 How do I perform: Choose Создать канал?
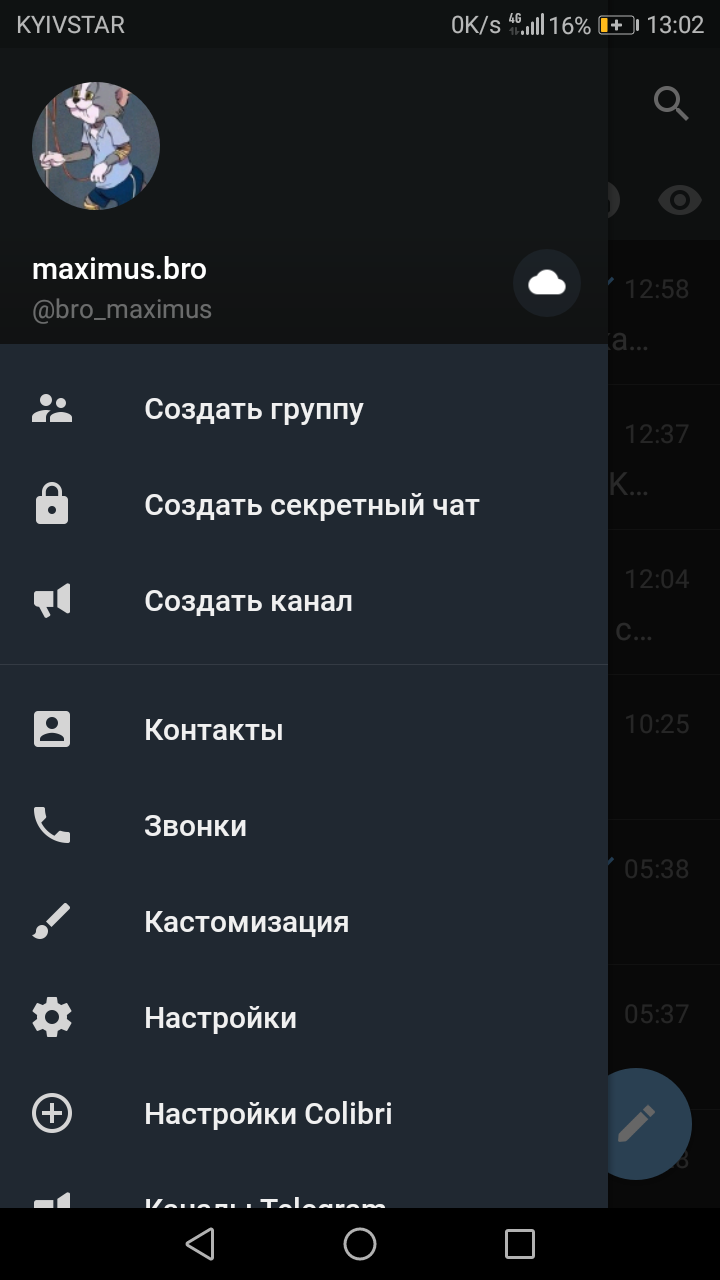click(x=304, y=601)
